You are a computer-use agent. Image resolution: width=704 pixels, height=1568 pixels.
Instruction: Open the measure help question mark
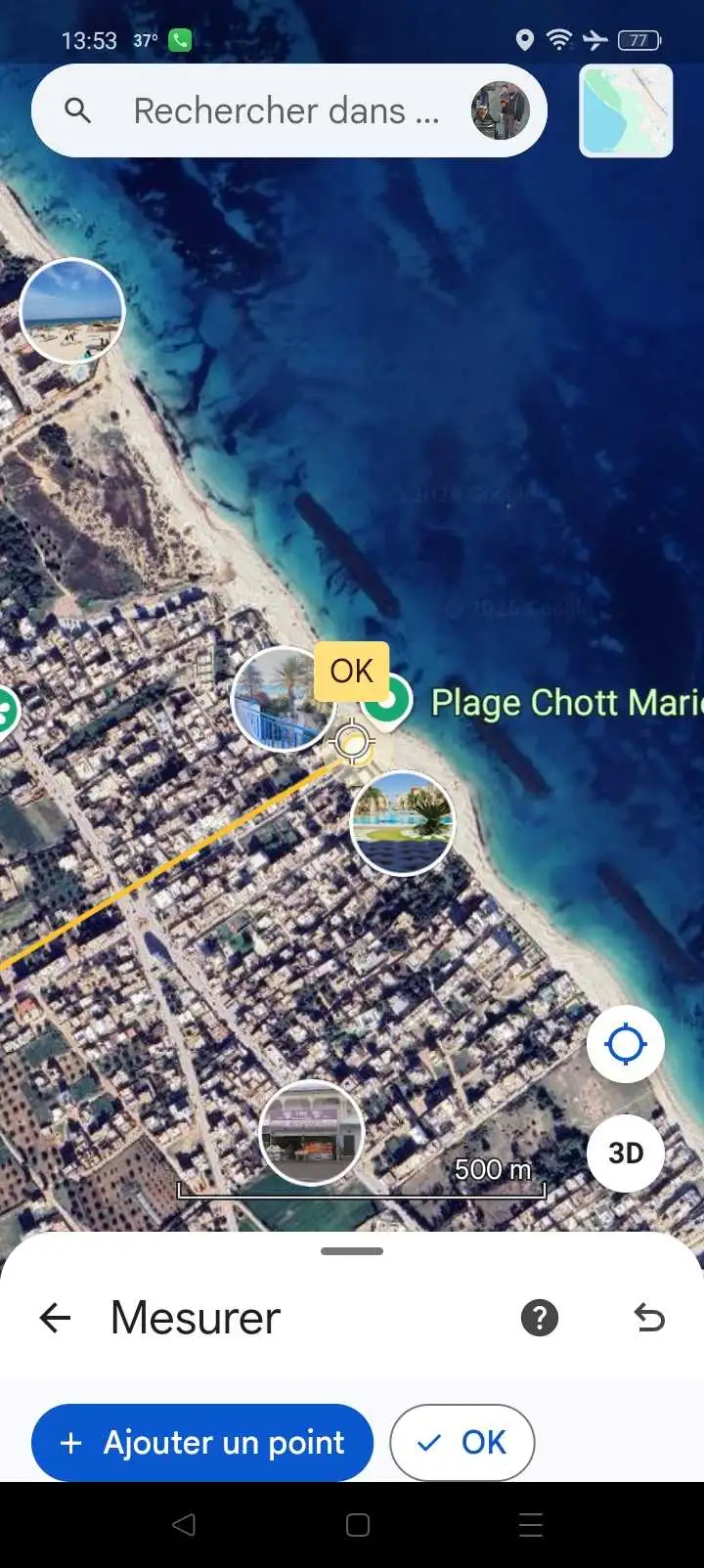pyautogui.click(x=540, y=1318)
